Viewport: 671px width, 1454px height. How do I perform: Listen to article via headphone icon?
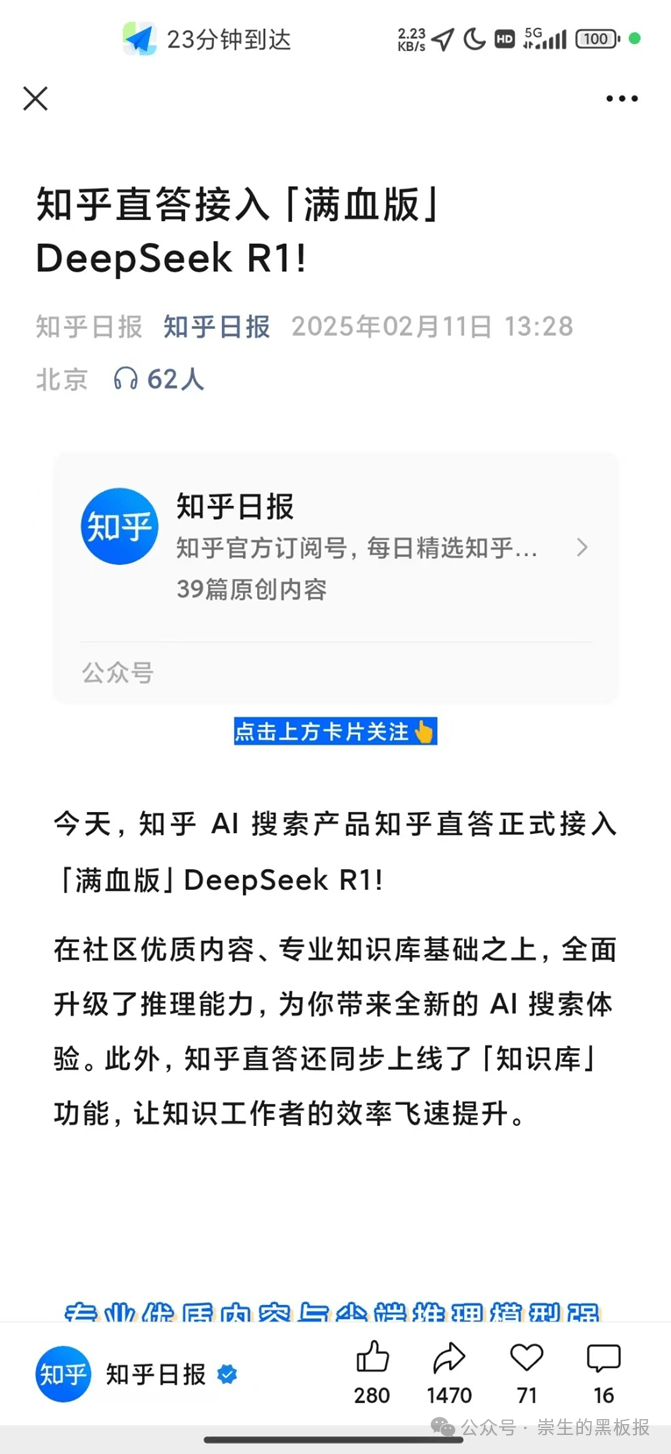126,379
